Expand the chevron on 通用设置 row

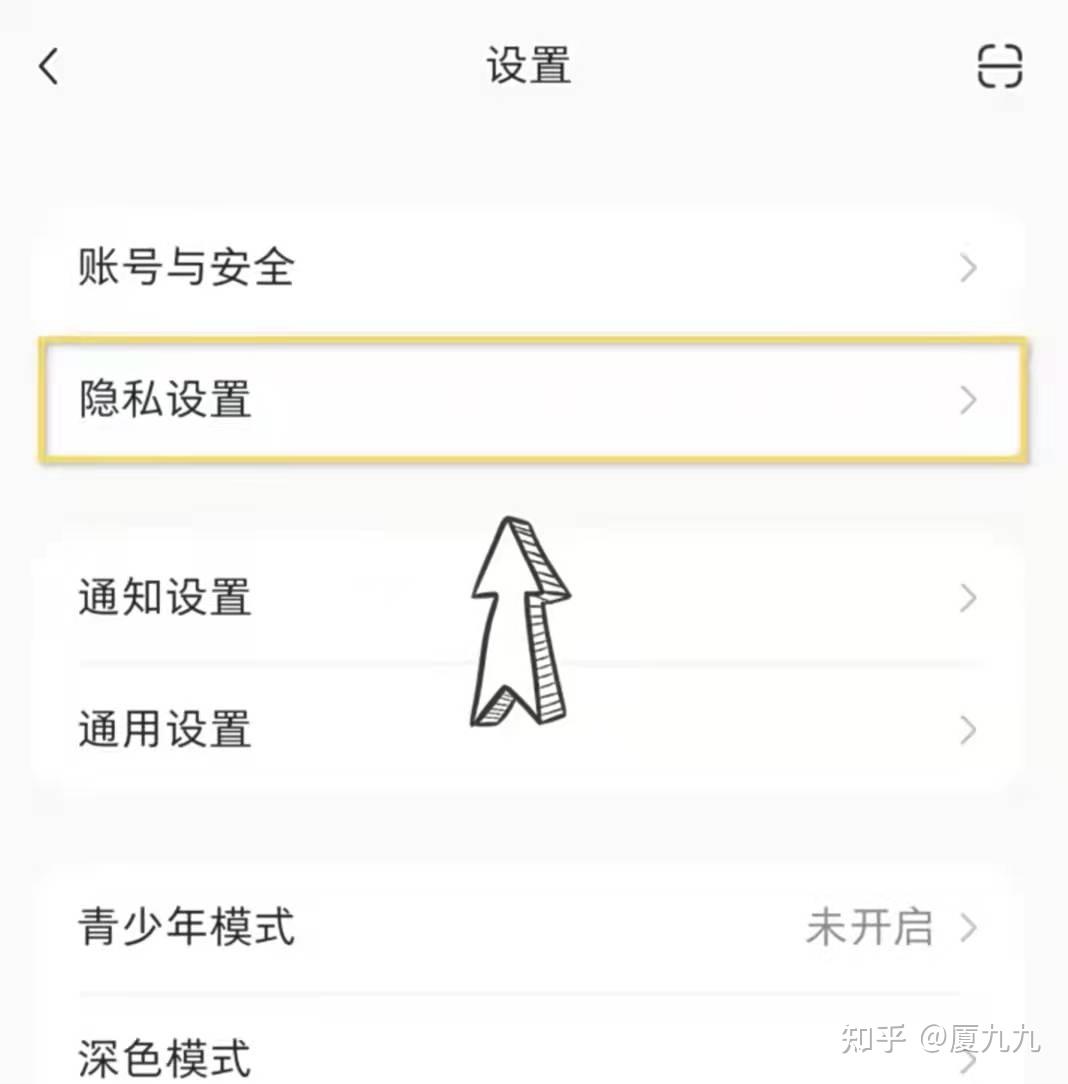click(966, 728)
